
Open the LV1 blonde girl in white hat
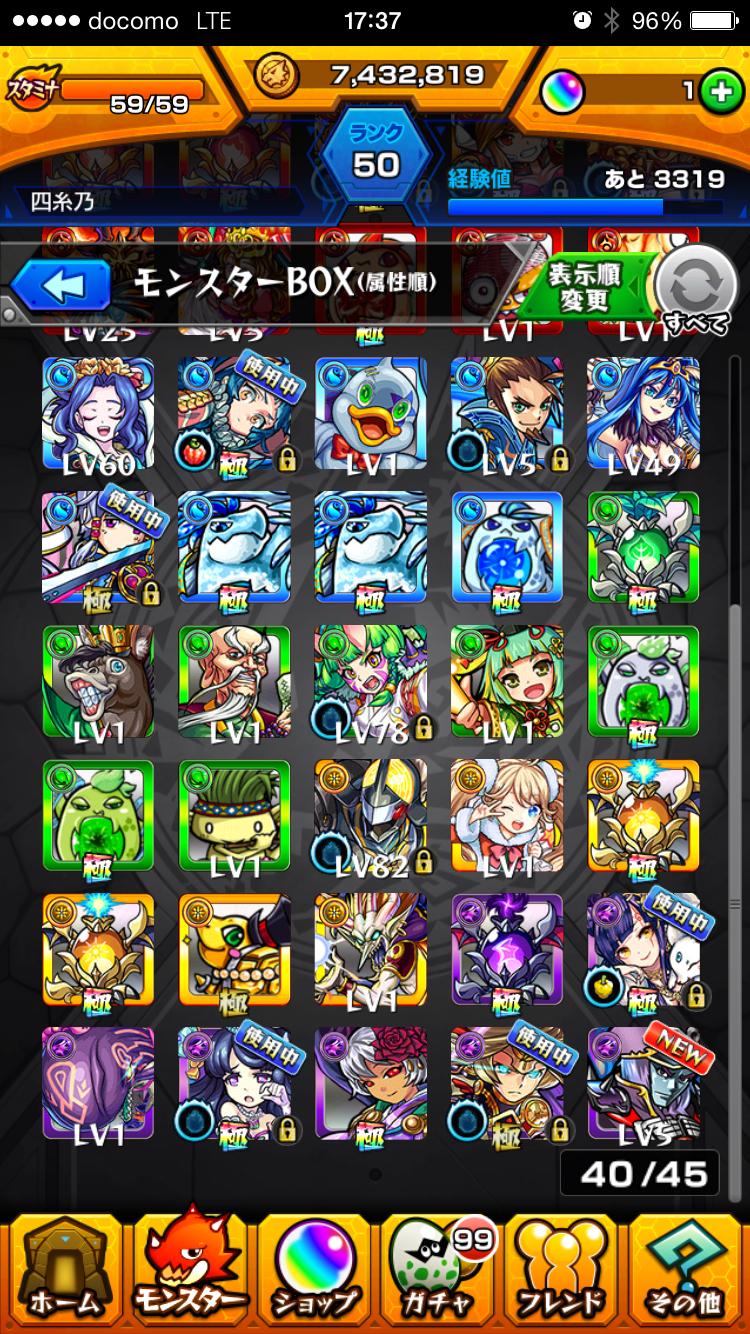click(507, 816)
